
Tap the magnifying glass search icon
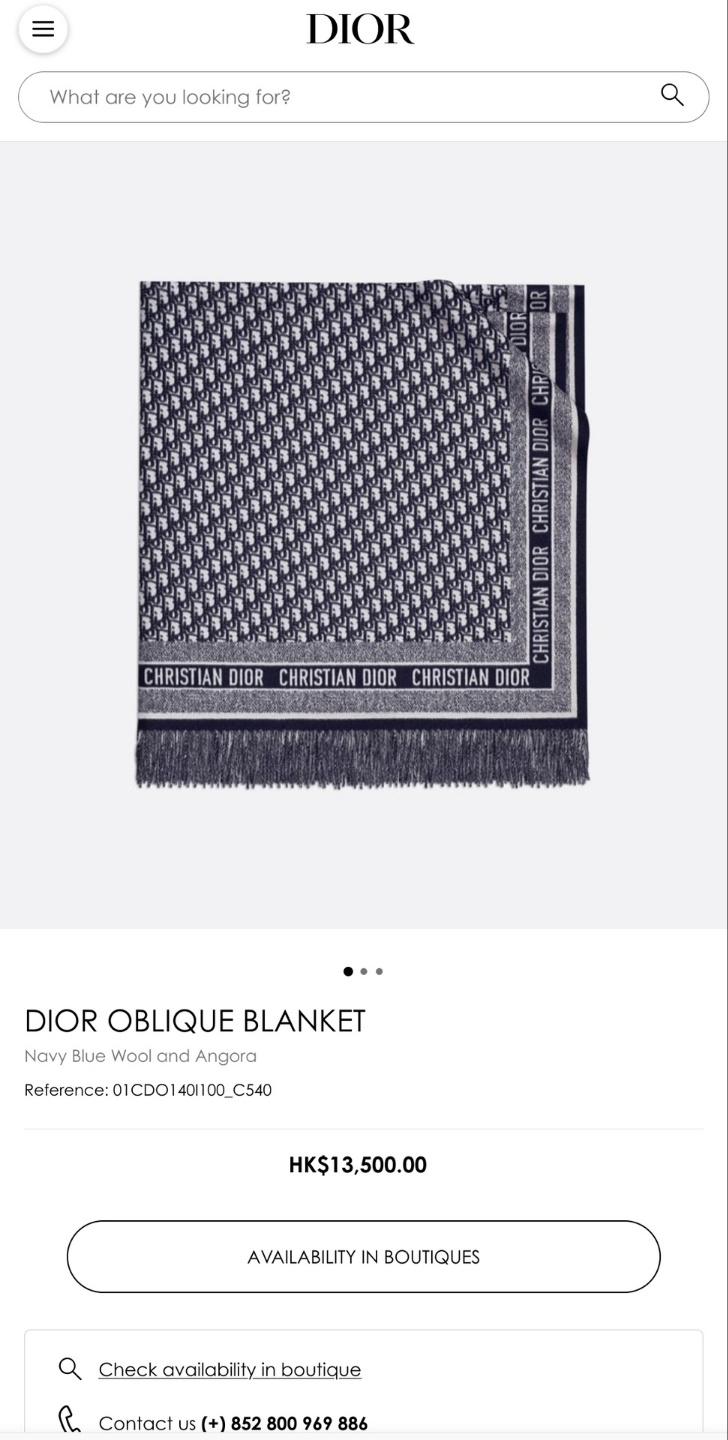point(672,95)
